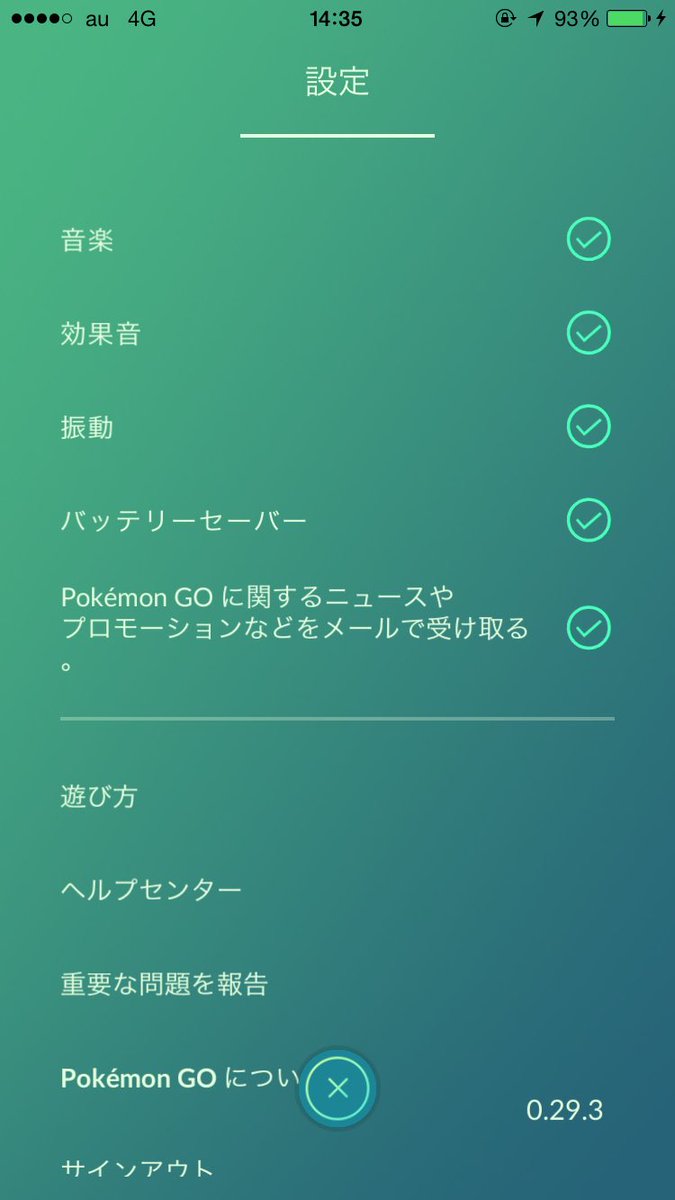675x1200 pixels.
Task: Open Pokémon GO について about page
Action: pyautogui.click(x=180, y=1078)
